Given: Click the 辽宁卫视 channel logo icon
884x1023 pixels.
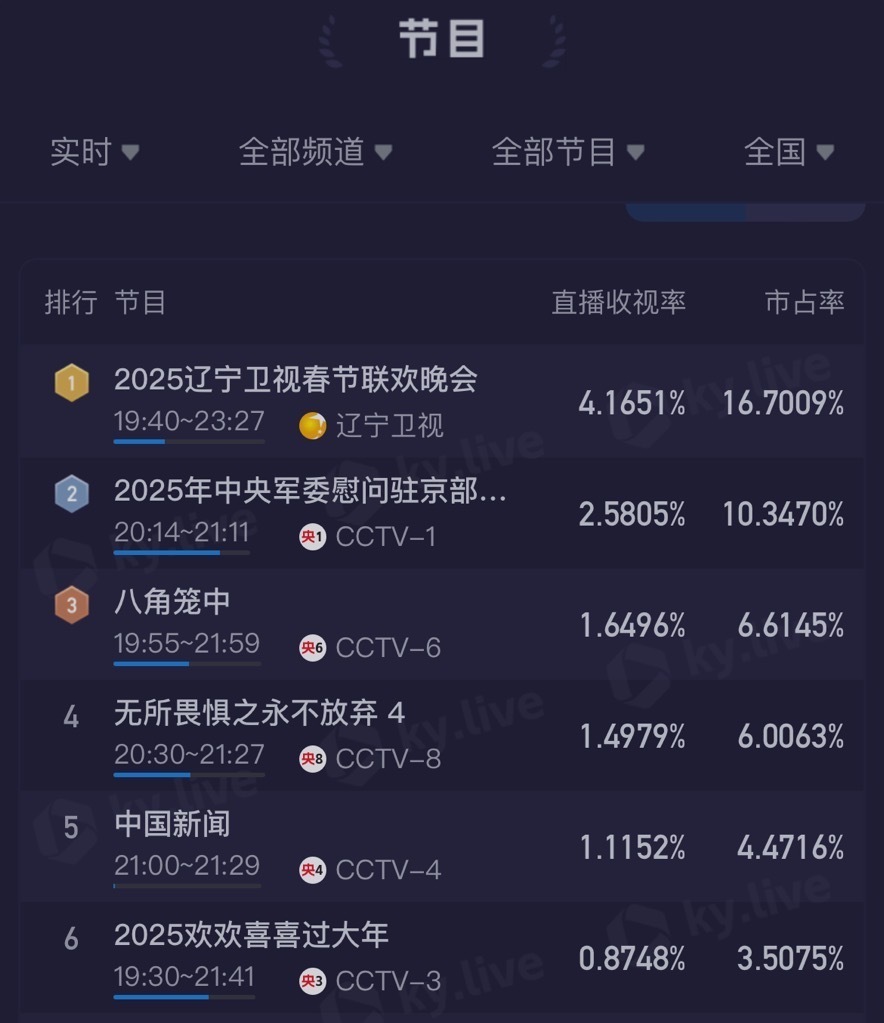Looking at the screenshot, I should pos(315,424).
